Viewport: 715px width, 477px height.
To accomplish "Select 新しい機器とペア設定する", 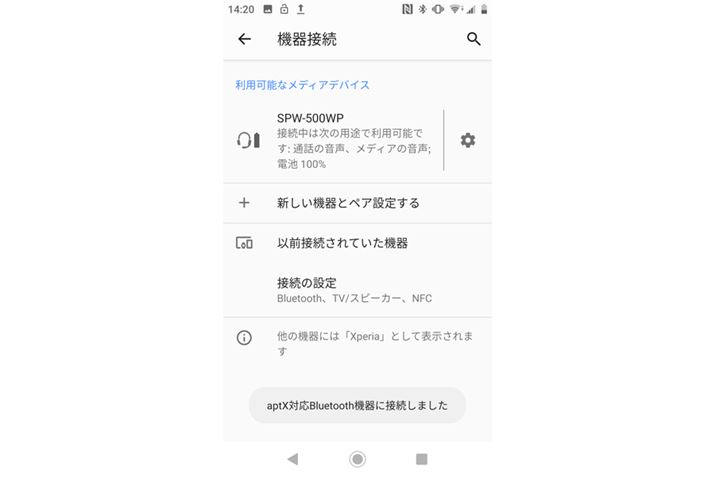I will 348,203.
